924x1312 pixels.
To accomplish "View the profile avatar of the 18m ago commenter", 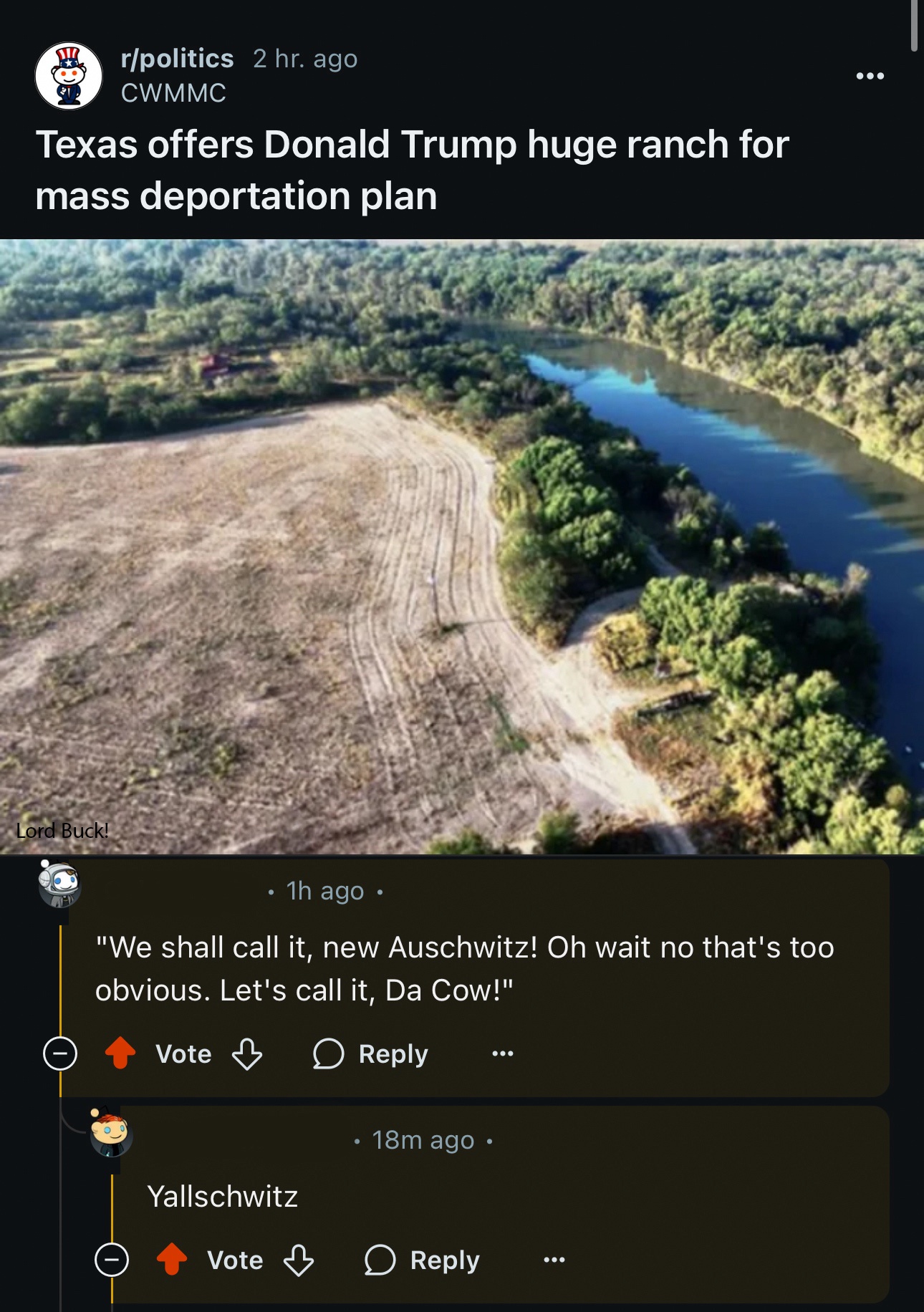I will (x=110, y=1133).
